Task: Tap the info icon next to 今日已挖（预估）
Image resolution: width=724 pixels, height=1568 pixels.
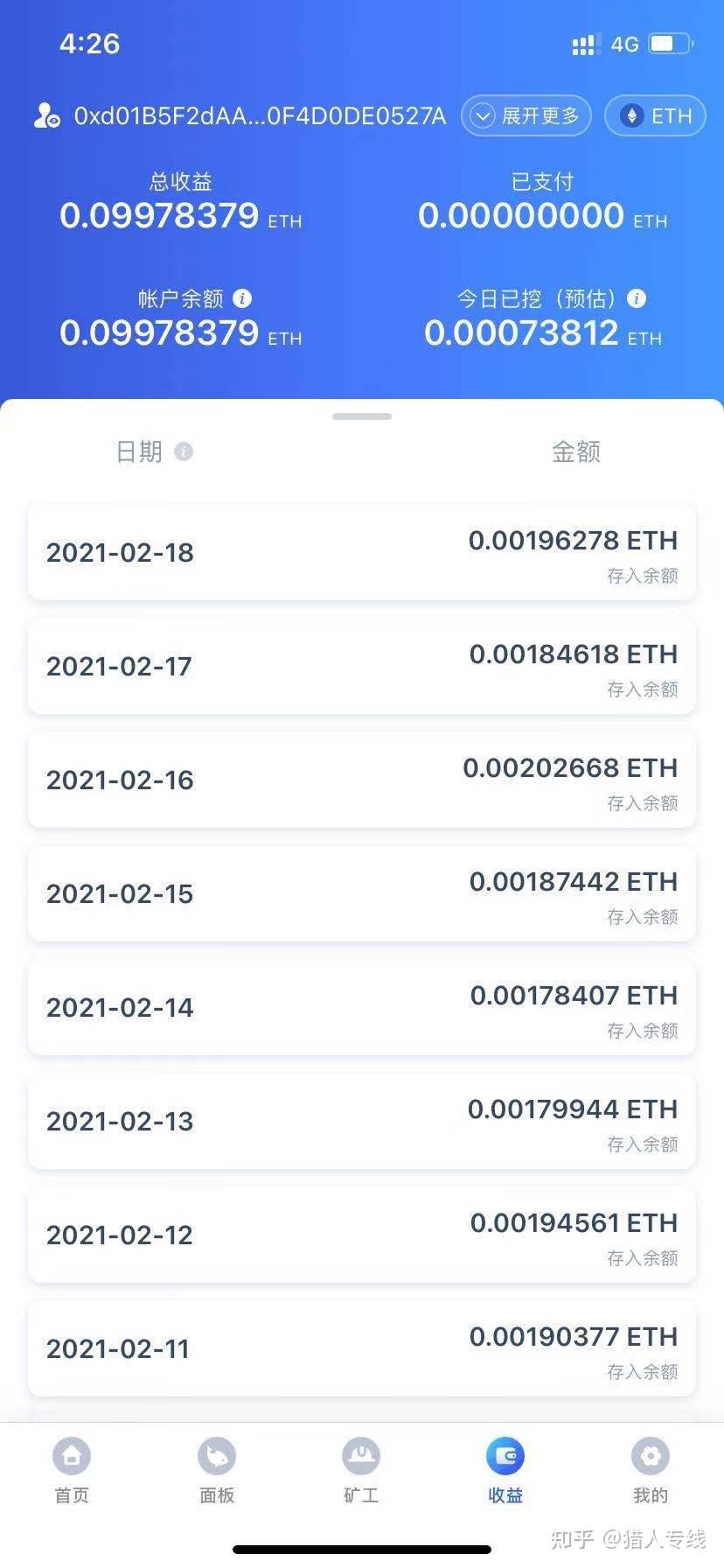Action: click(x=636, y=298)
